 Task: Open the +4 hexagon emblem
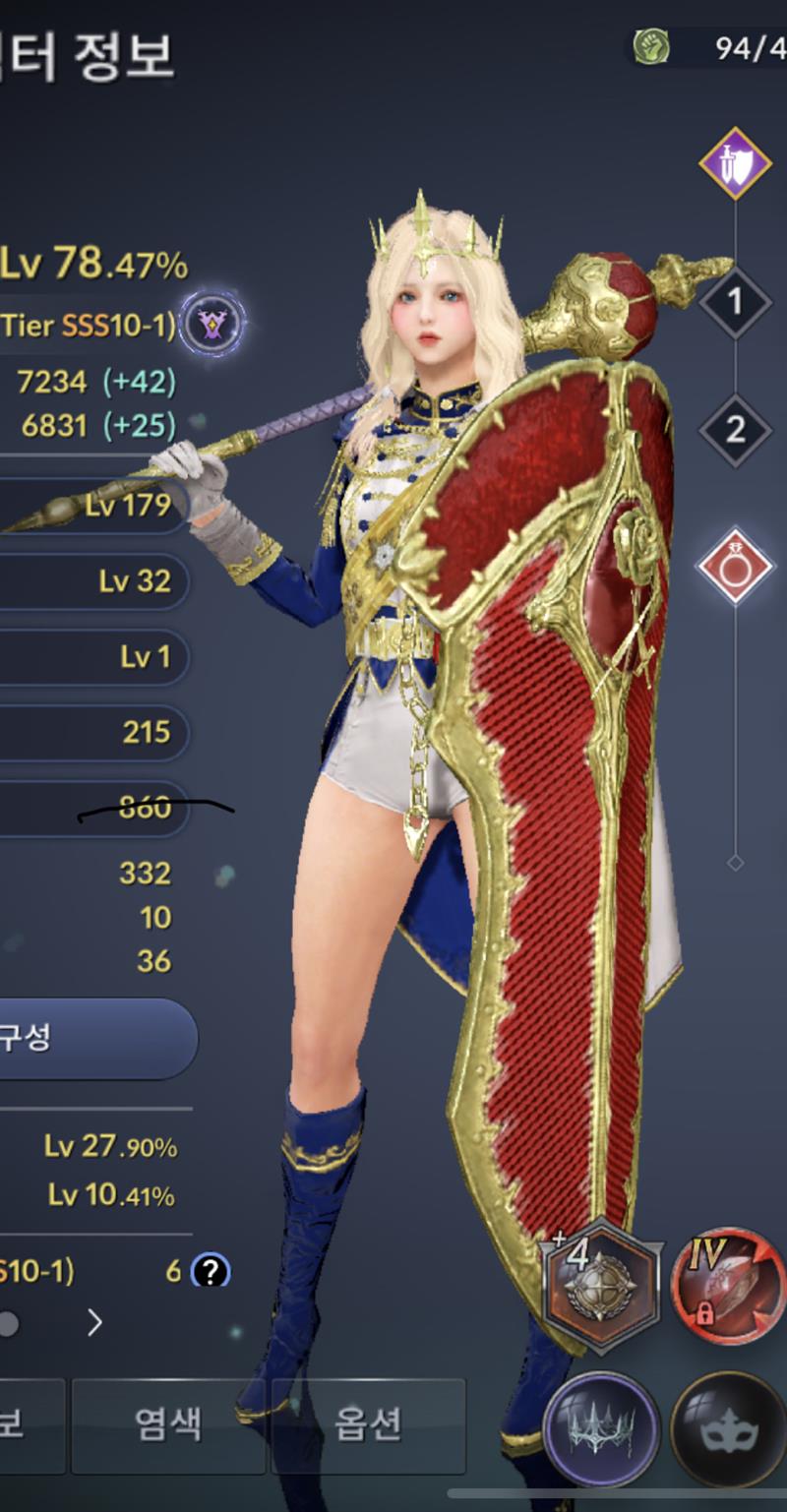point(601,1285)
